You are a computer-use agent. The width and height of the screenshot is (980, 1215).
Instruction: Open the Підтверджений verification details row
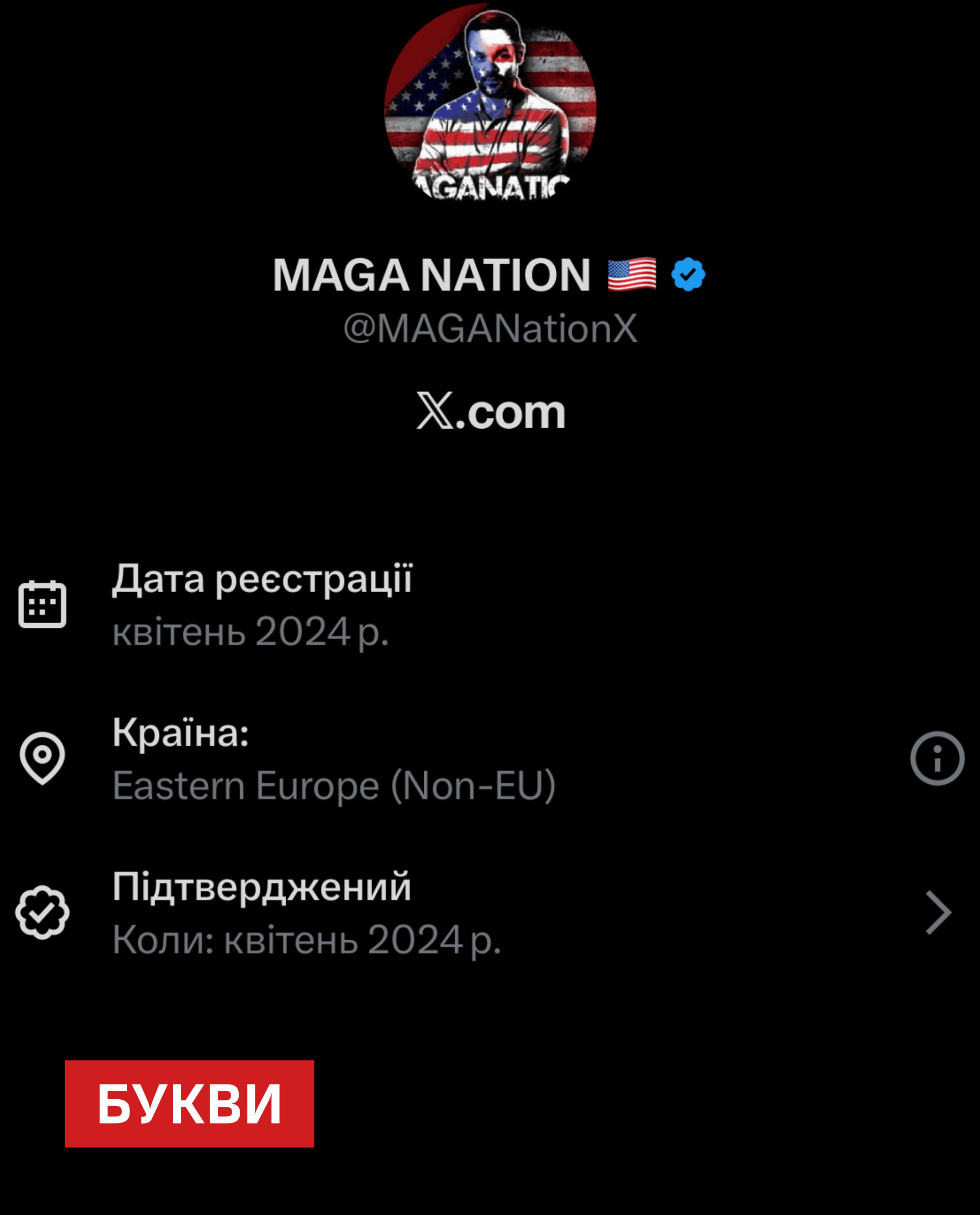[x=485, y=912]
